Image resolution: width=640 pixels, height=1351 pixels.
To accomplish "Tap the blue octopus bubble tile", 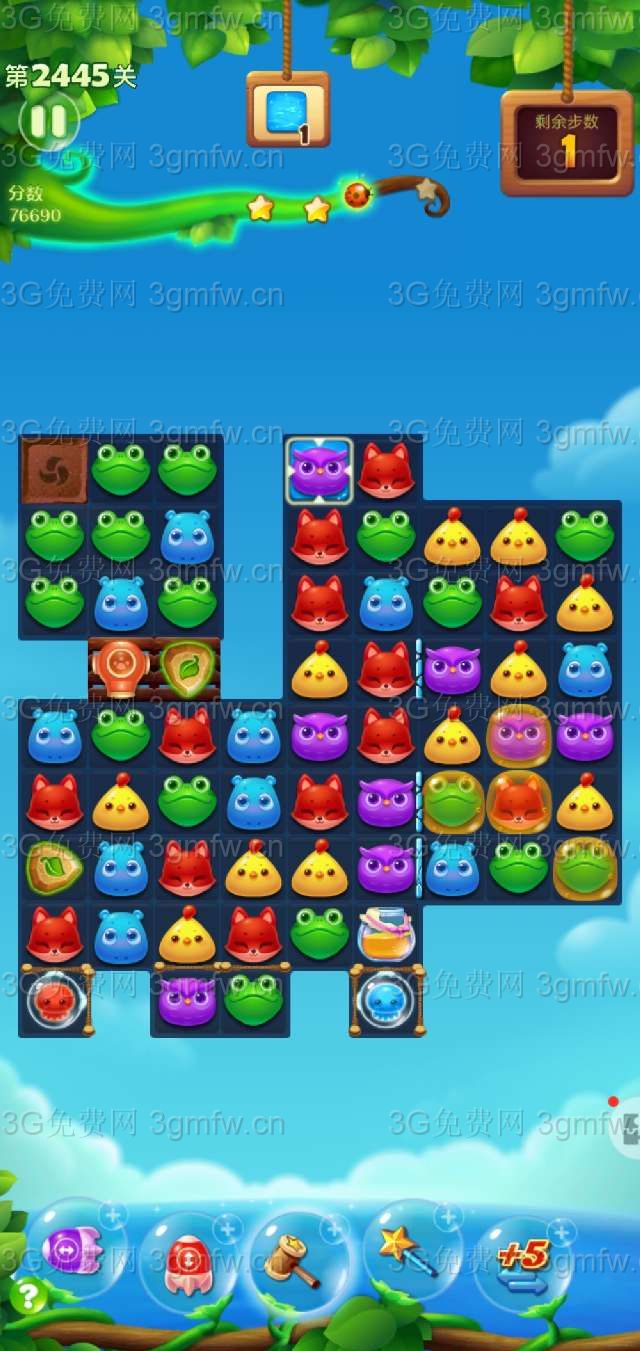I will click(385, 1000).
